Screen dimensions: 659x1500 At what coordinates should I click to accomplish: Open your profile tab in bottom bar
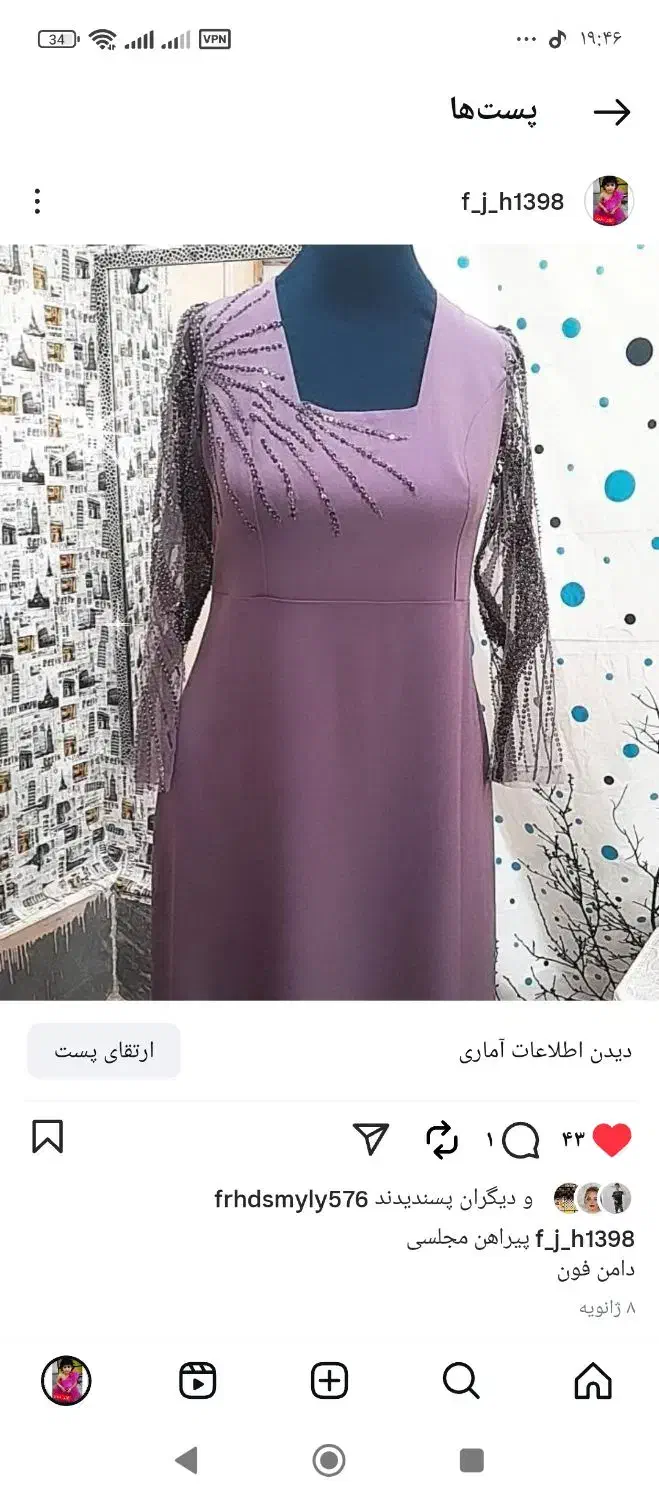66,1381
